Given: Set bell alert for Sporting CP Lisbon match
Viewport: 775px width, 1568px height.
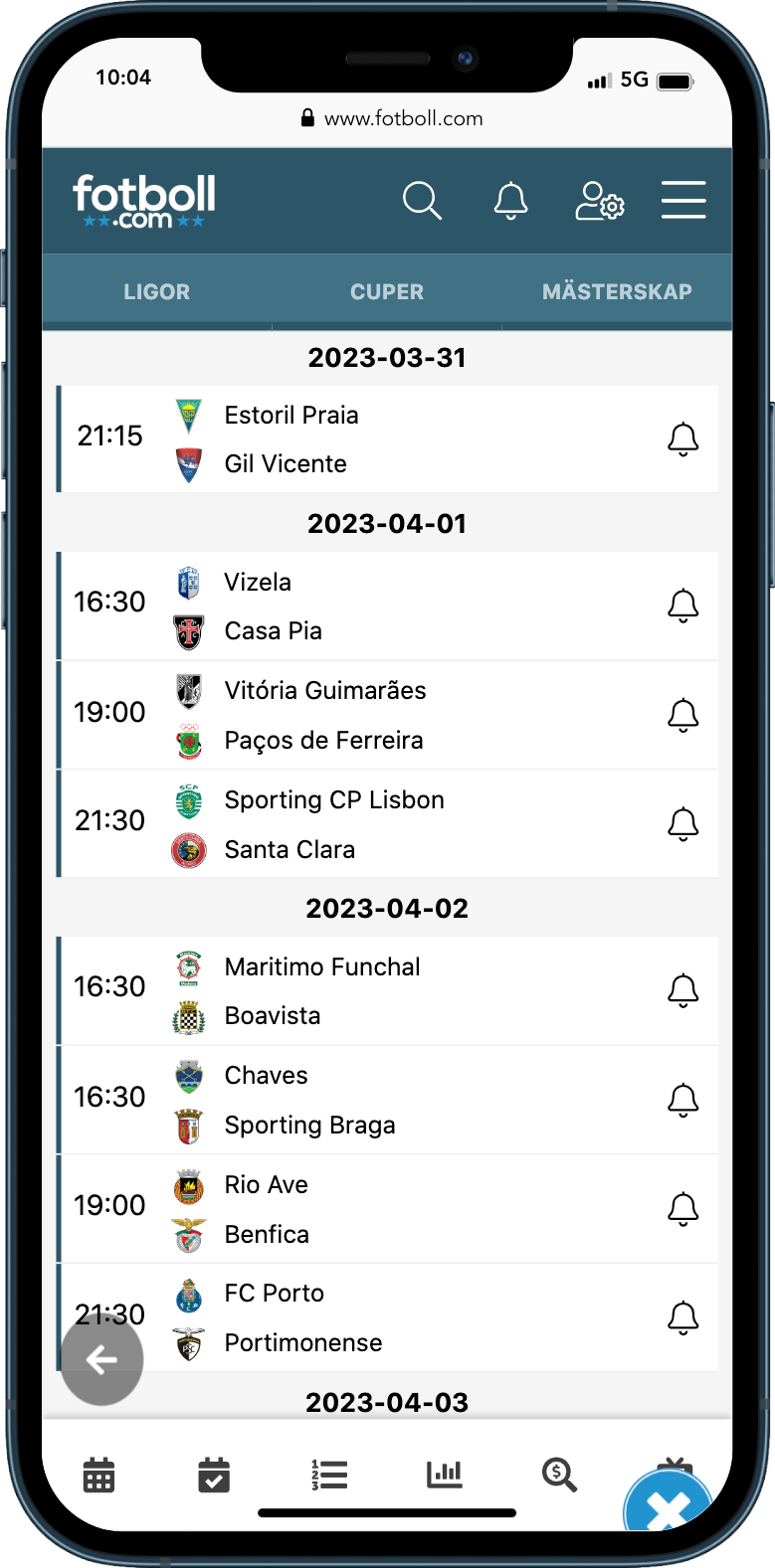Looking at the screenshot, I should coord(682,824).
